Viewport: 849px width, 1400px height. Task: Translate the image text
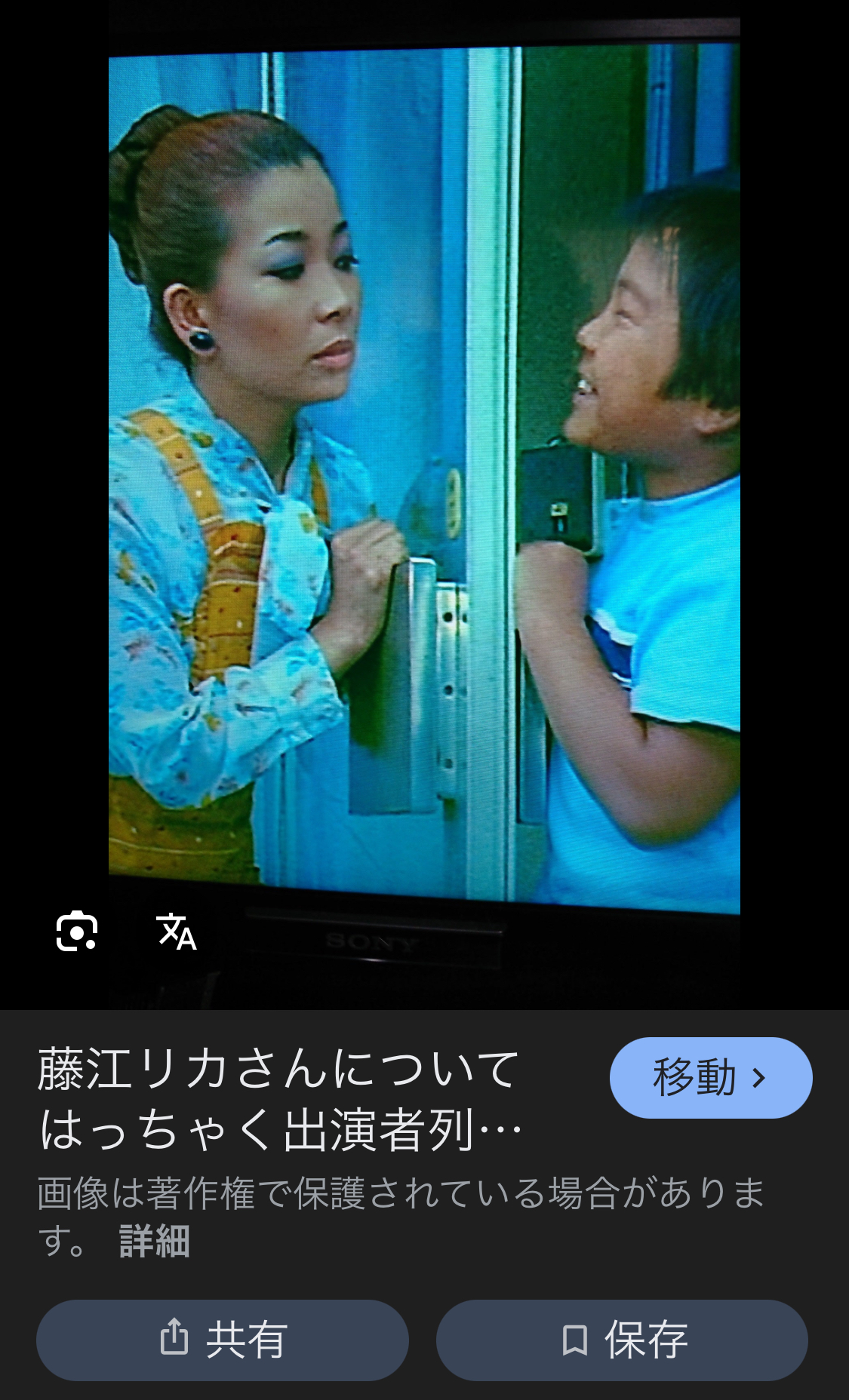(x=177, y=931)
